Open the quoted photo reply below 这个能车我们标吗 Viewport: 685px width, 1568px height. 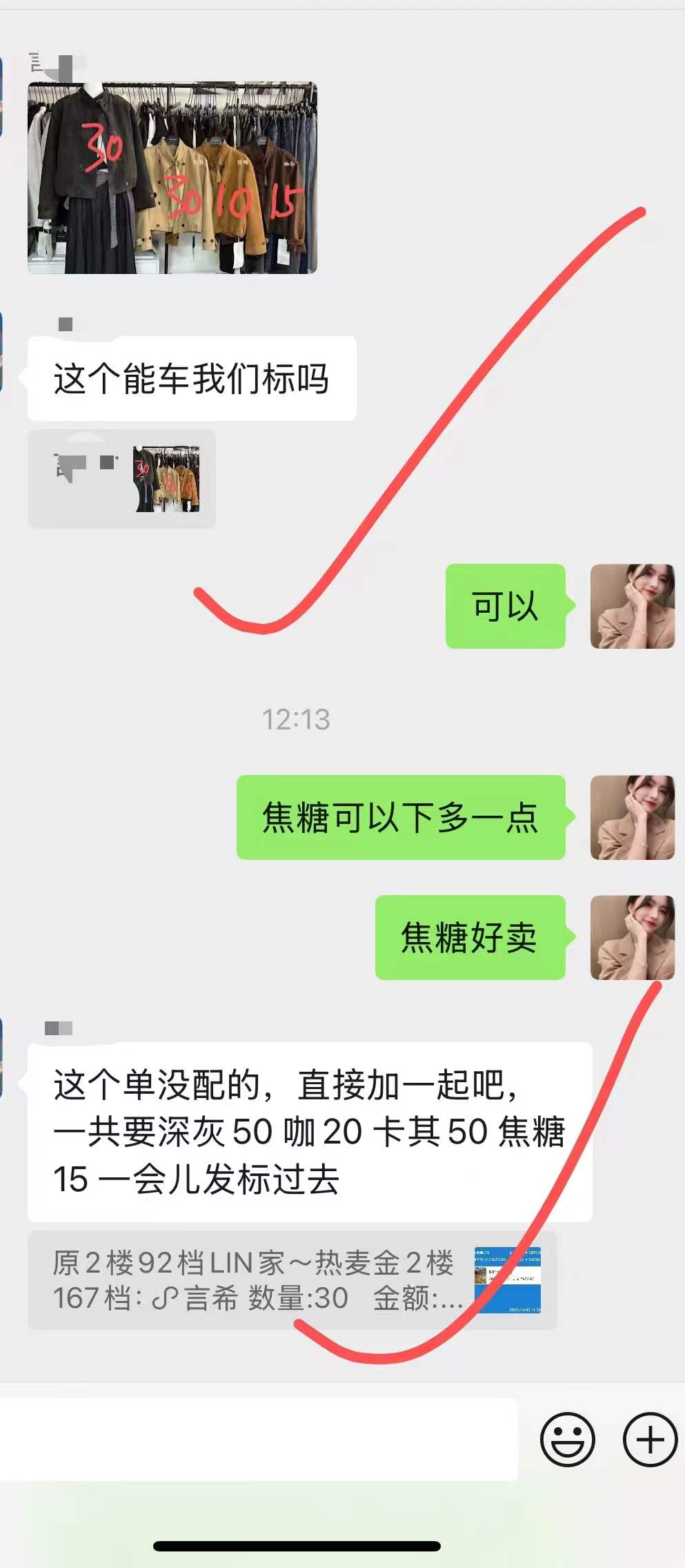pos(121,479)
